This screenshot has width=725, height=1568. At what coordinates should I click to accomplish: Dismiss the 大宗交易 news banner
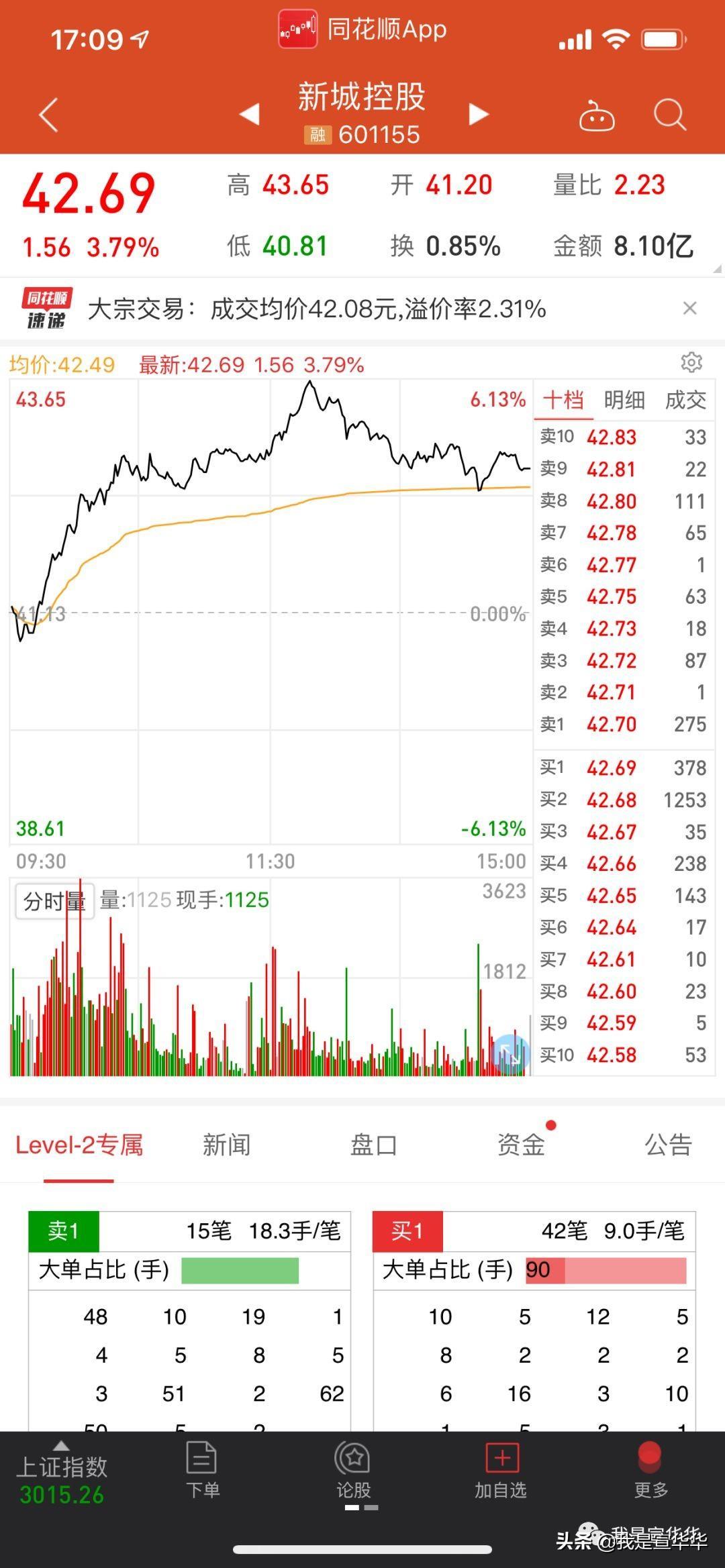coord(689,309)
